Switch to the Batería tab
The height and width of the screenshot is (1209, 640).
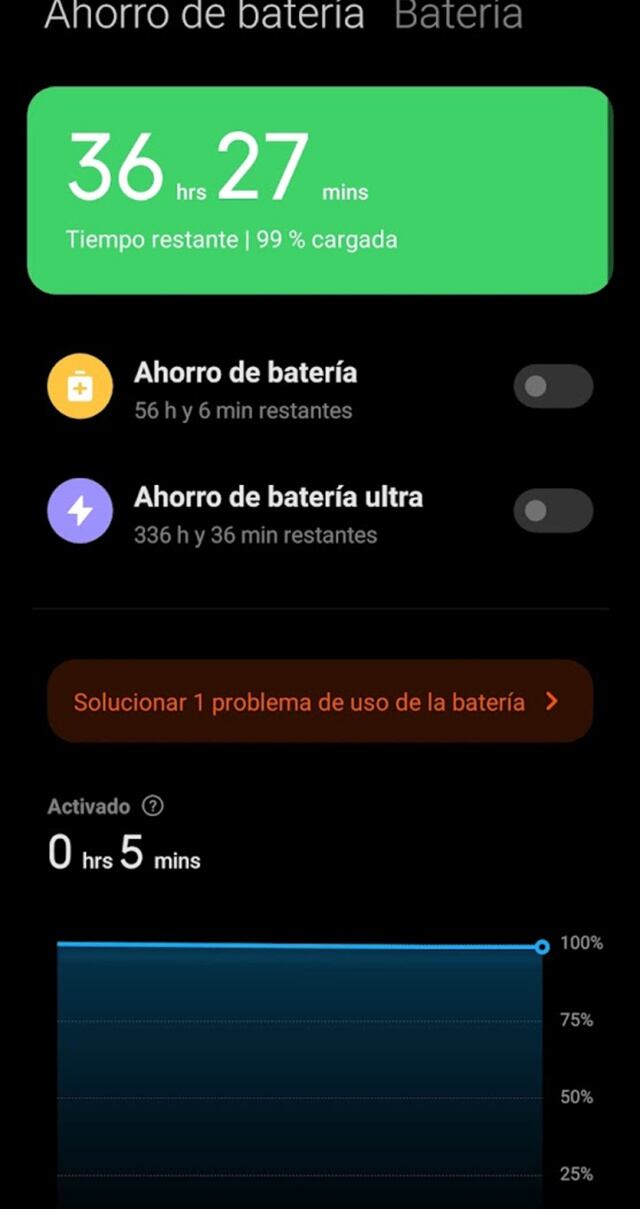[x=458, y=15]
